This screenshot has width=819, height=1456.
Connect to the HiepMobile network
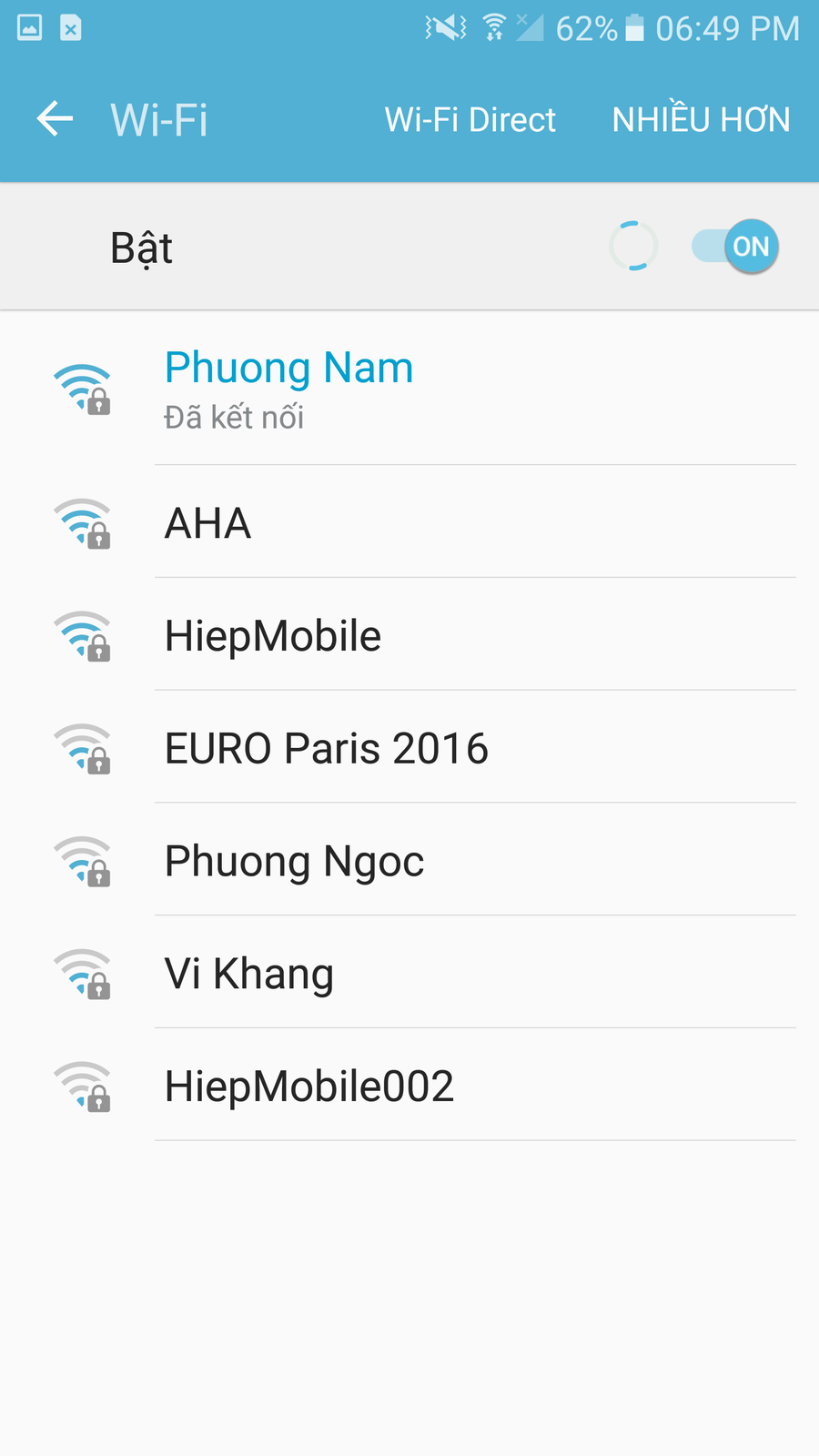(x=409, y=635)
